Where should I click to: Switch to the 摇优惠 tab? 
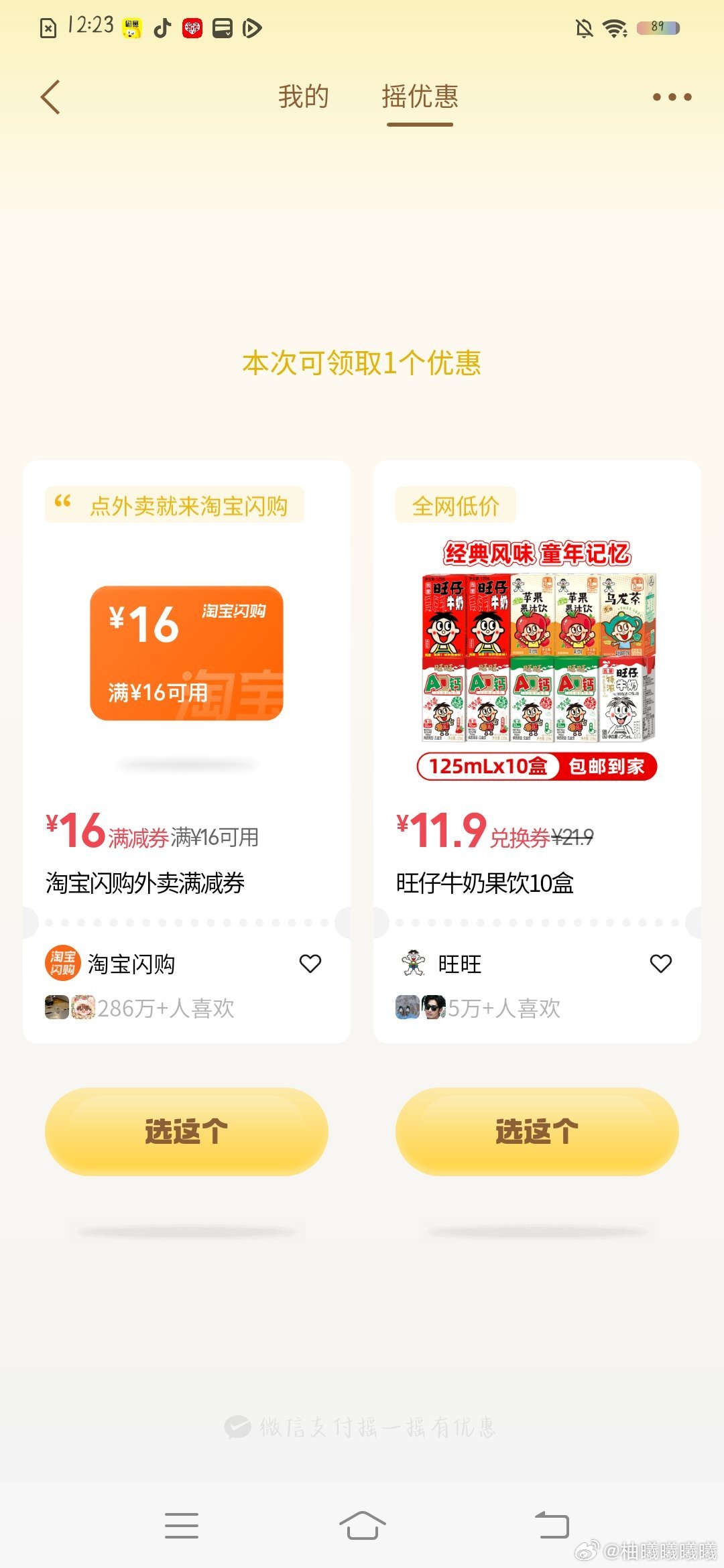[x=420, y=96]
